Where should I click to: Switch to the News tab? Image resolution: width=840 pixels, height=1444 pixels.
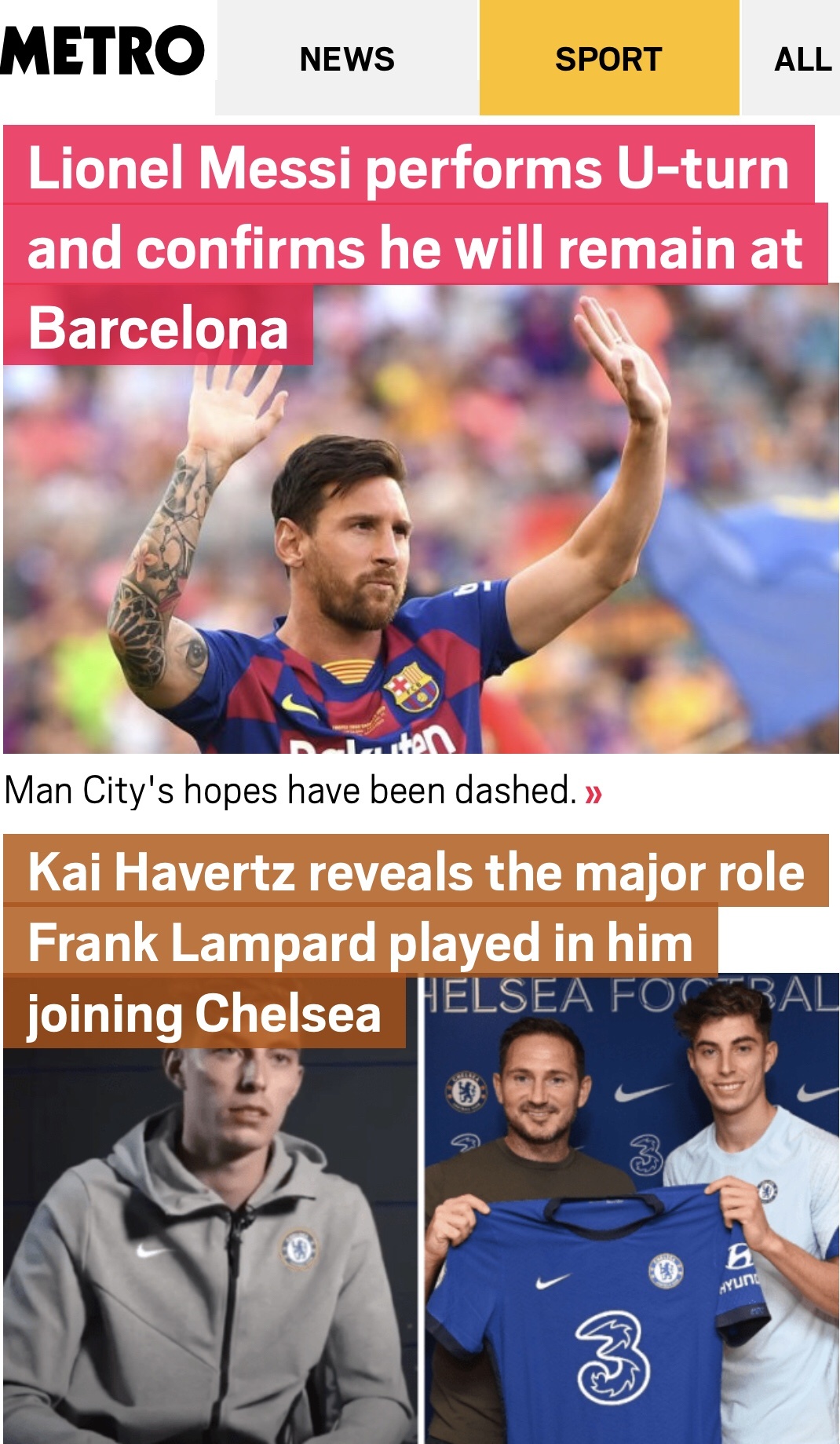(x=346, y=59)
